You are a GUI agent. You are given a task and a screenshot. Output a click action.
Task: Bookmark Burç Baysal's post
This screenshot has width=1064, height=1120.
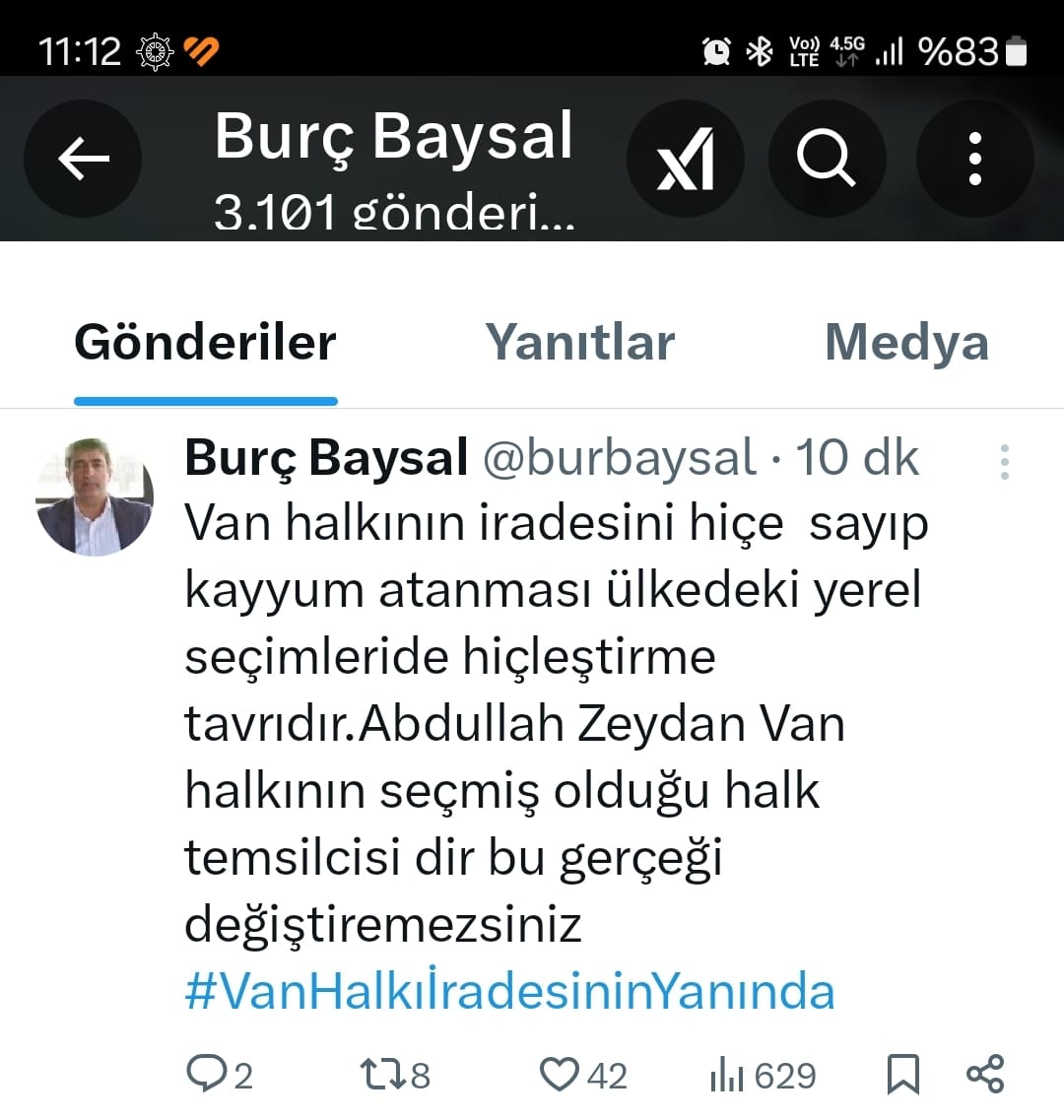(x=902, y=1074)
